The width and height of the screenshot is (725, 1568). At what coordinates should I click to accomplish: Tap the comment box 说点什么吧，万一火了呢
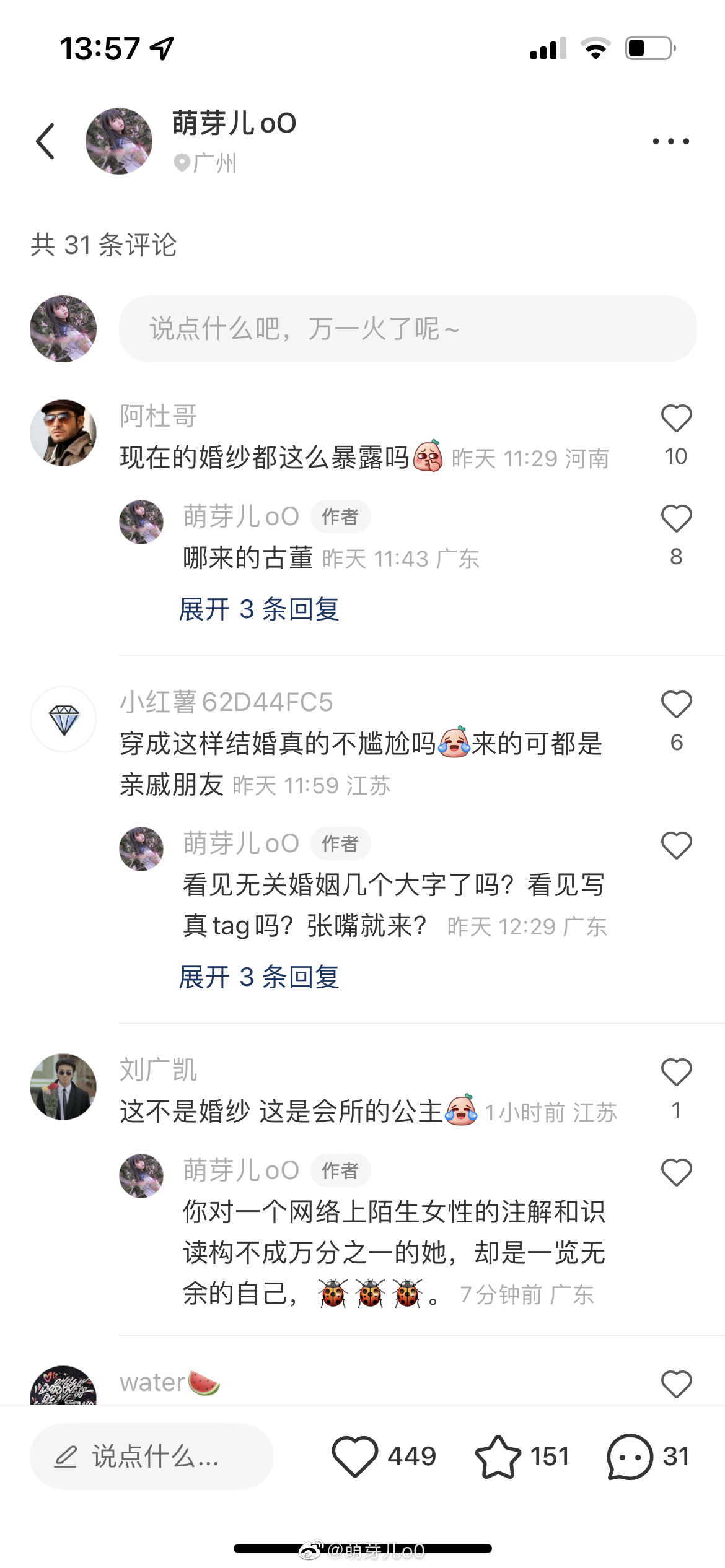[407, 329]
